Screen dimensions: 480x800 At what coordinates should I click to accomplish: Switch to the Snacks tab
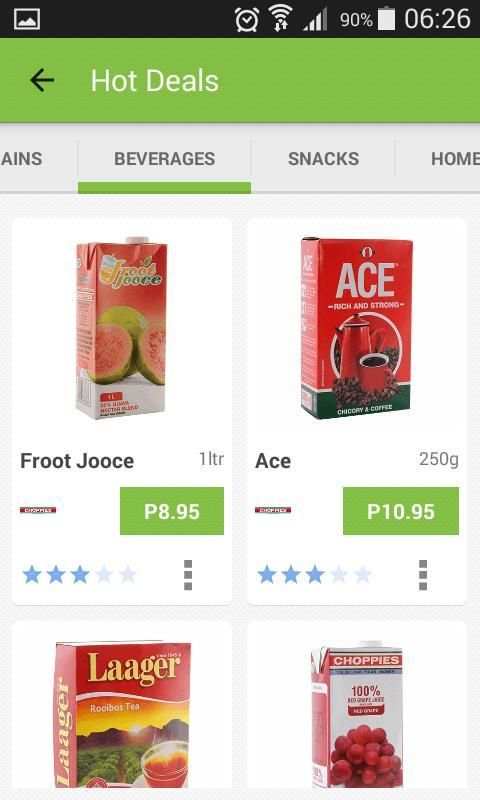point(323,159)
